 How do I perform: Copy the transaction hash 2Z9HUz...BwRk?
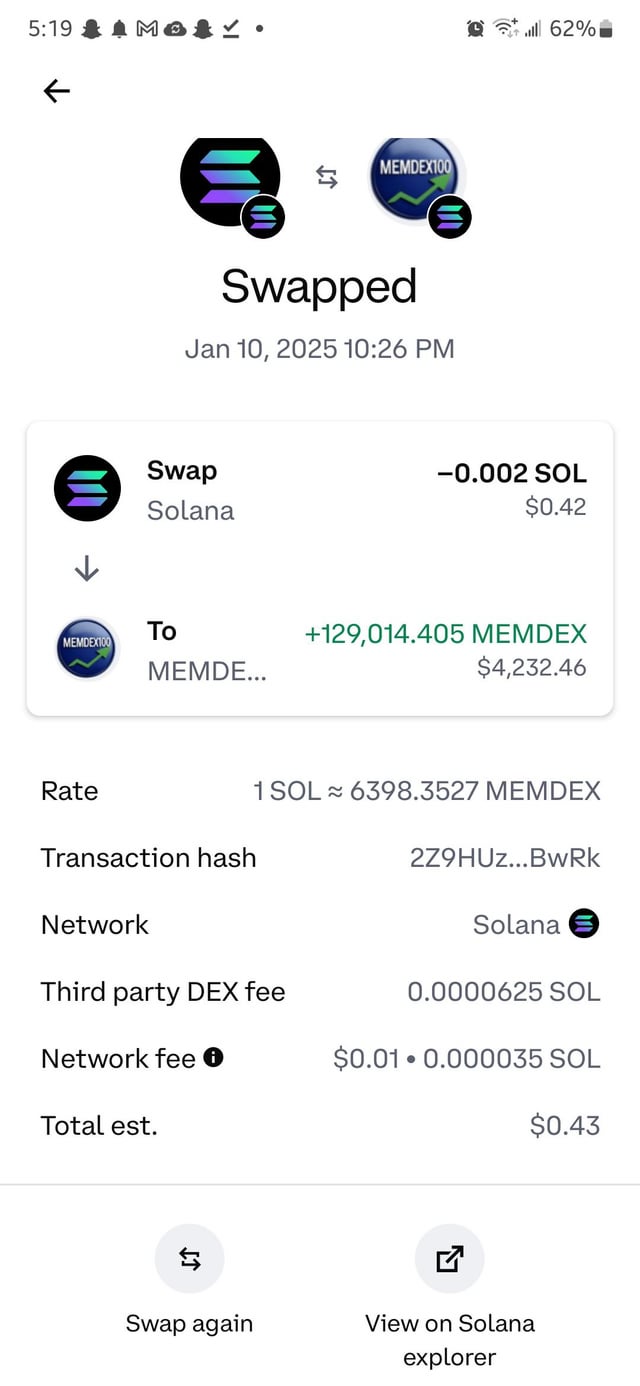coord(505,858)
